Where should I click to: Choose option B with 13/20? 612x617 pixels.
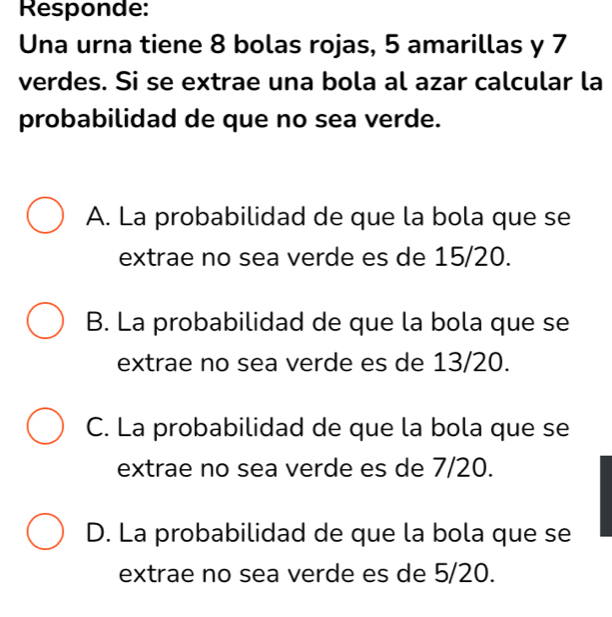[43, 325]
